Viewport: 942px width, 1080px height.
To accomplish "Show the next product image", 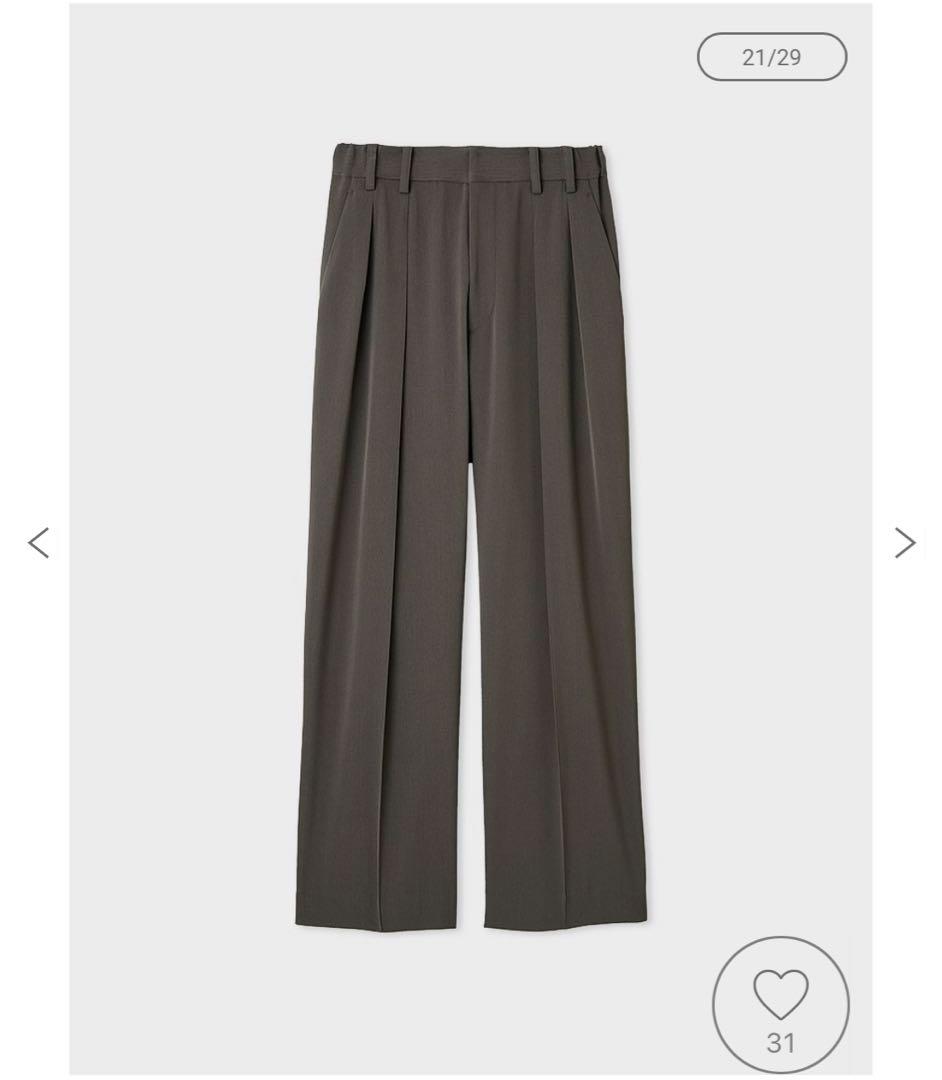I will [x=904, y=542].
